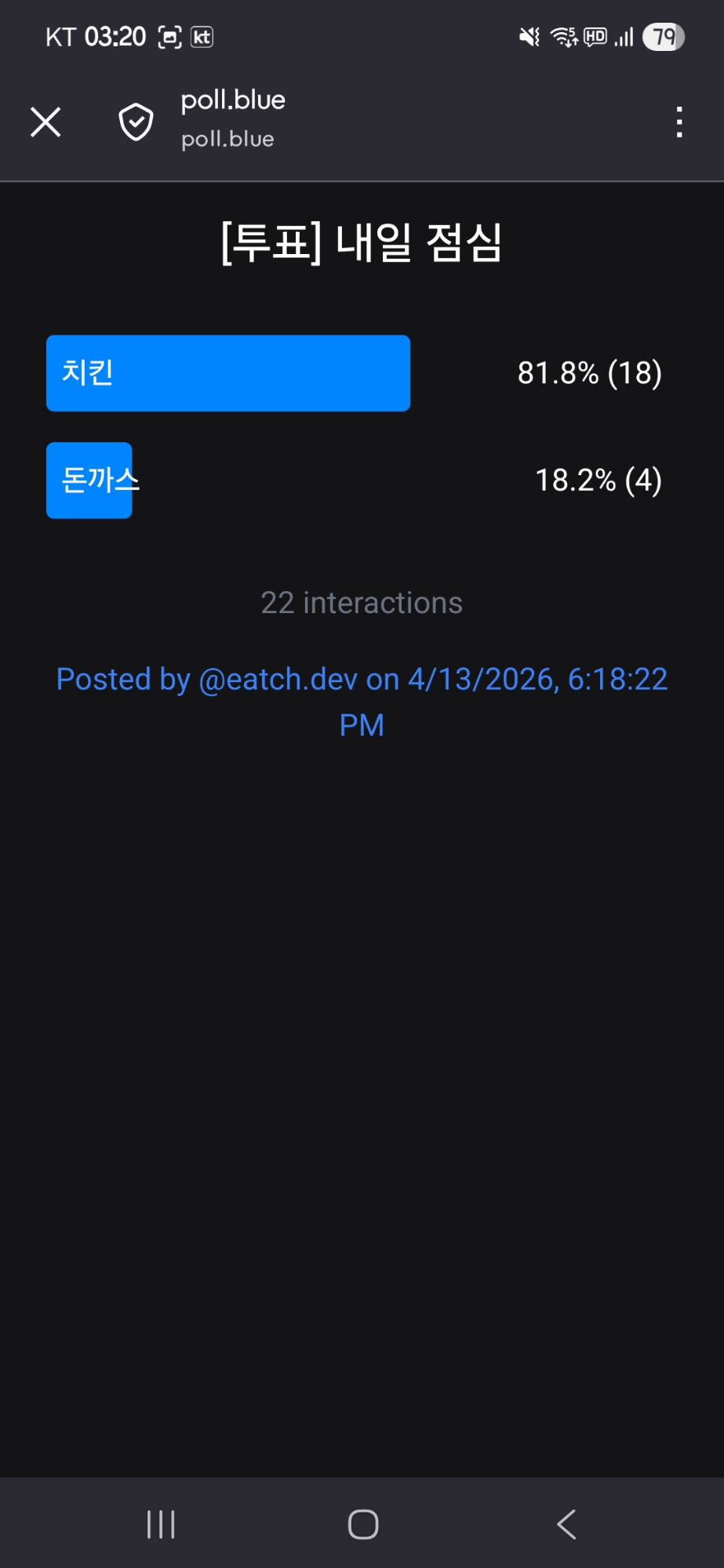Image resolution: width=724 pixels, height=1568 pixels.
Task: Show recent apps
Action: pyautogui.click(x=161, y=1524)
